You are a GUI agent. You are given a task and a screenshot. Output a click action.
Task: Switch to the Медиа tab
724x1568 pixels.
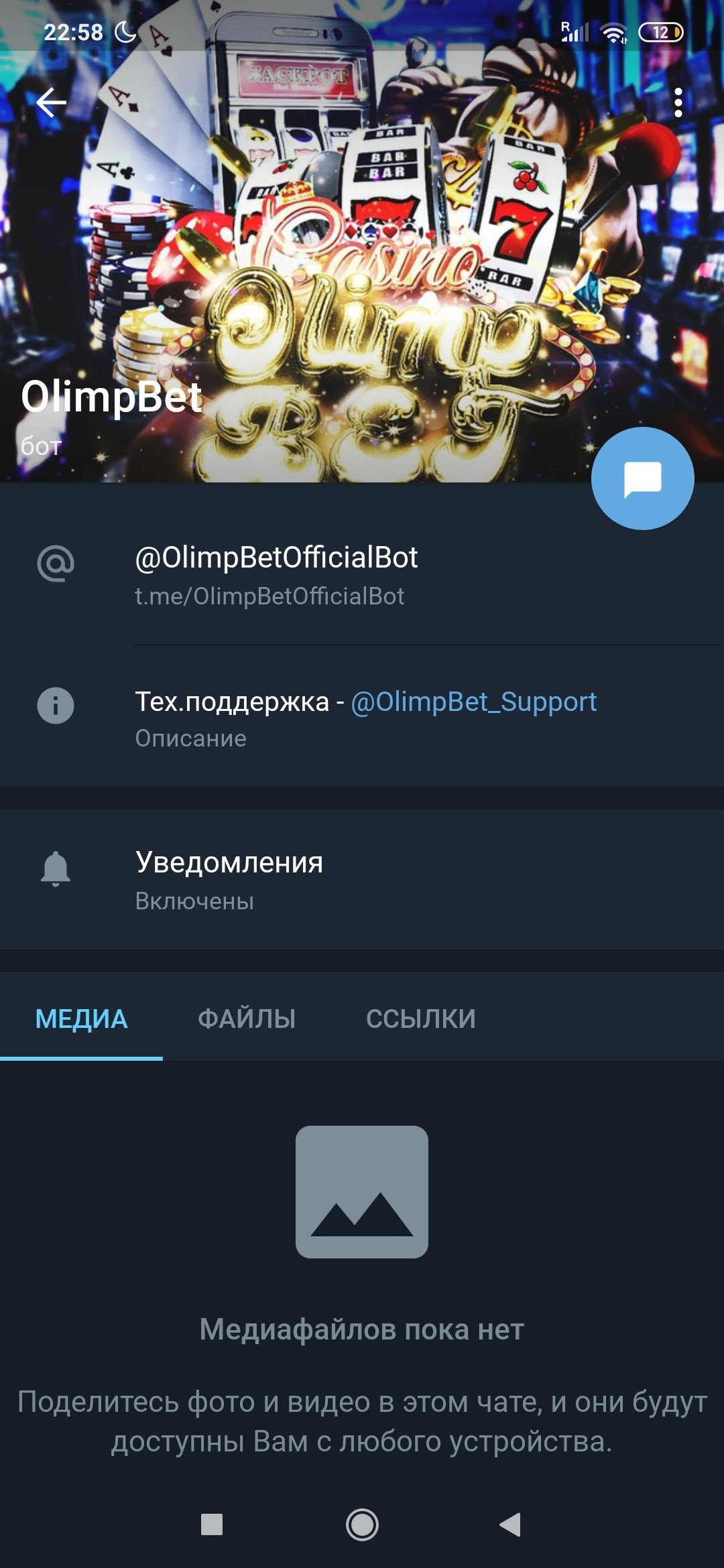(81, 1019)
